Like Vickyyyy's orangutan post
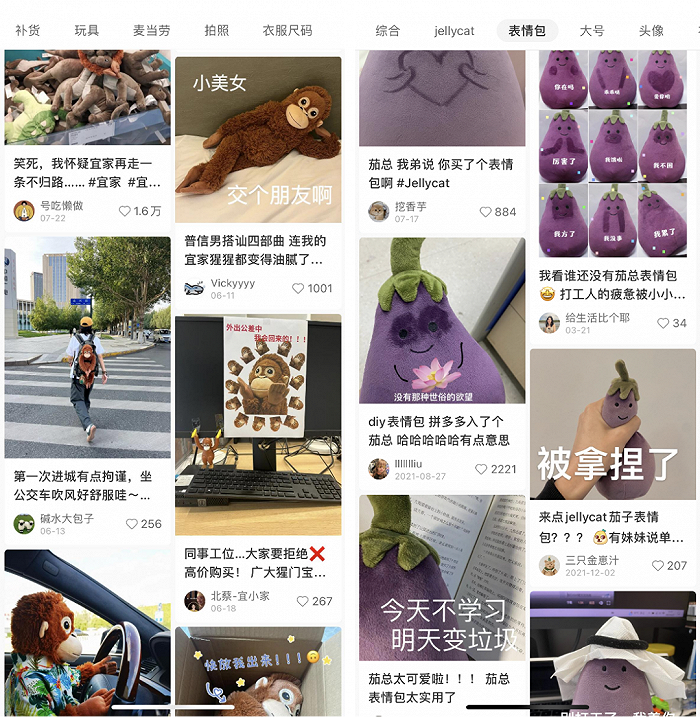The width and height of the screenshot is (700, 717). point(312,289)
